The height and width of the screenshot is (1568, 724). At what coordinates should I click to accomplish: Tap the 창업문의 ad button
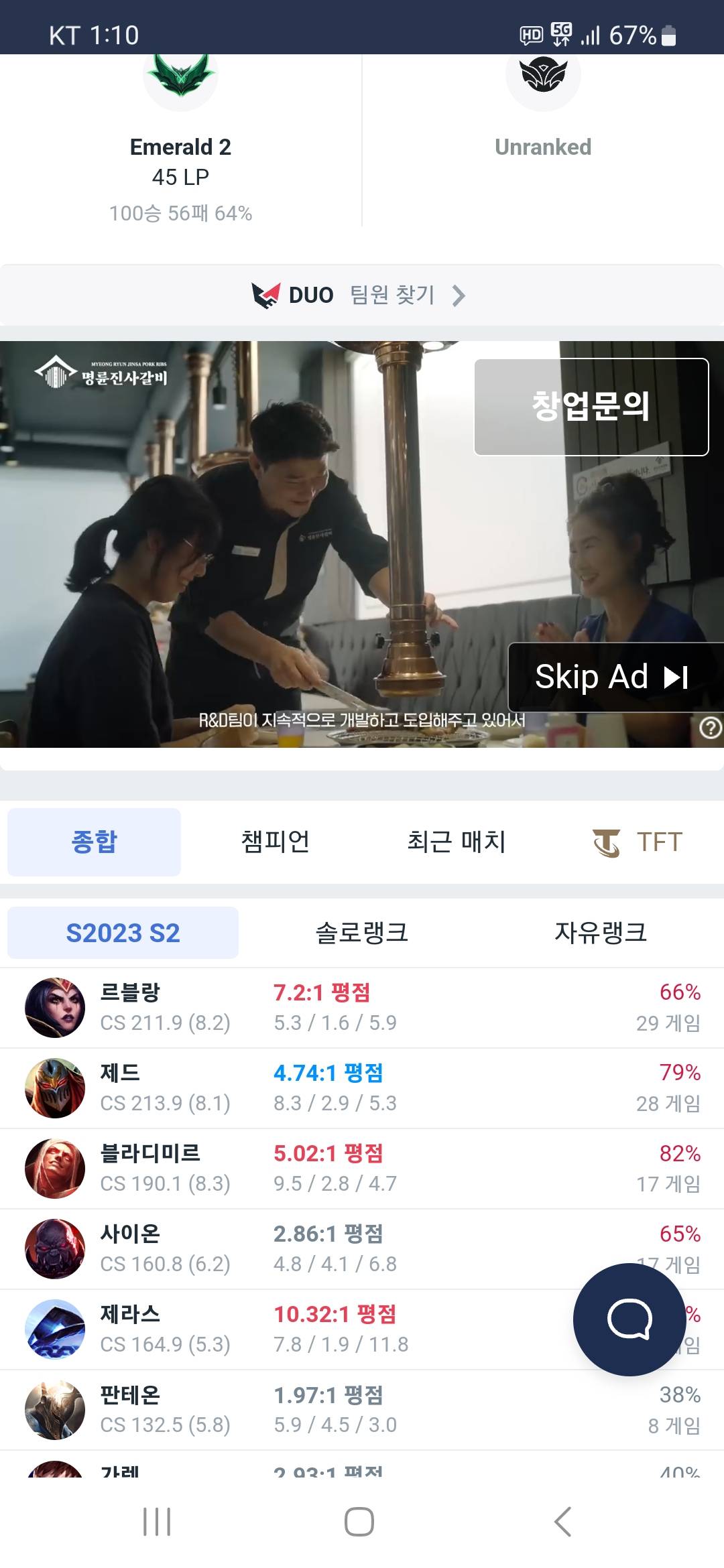(591, 407)
